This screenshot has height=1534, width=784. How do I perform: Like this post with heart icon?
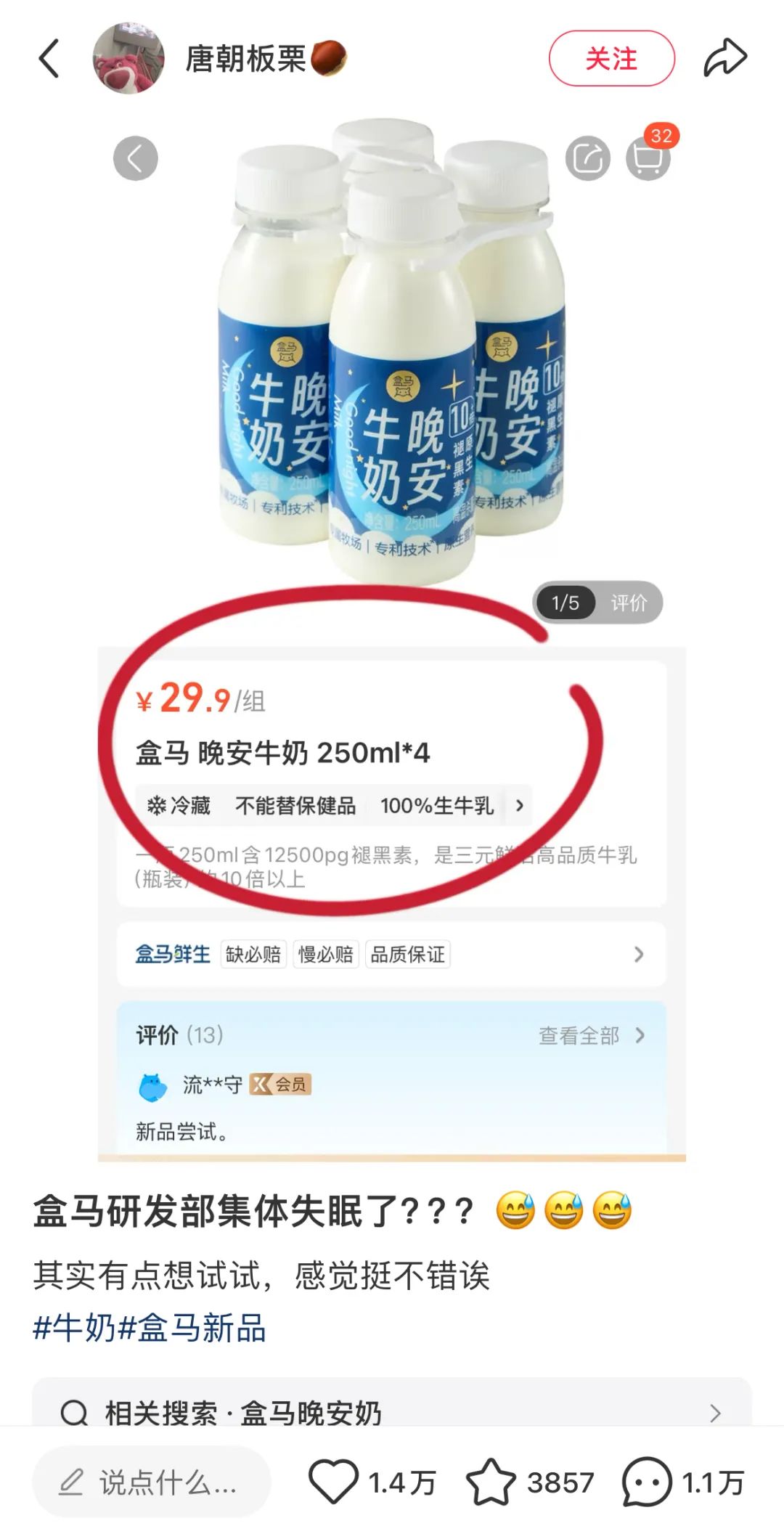333,1482
